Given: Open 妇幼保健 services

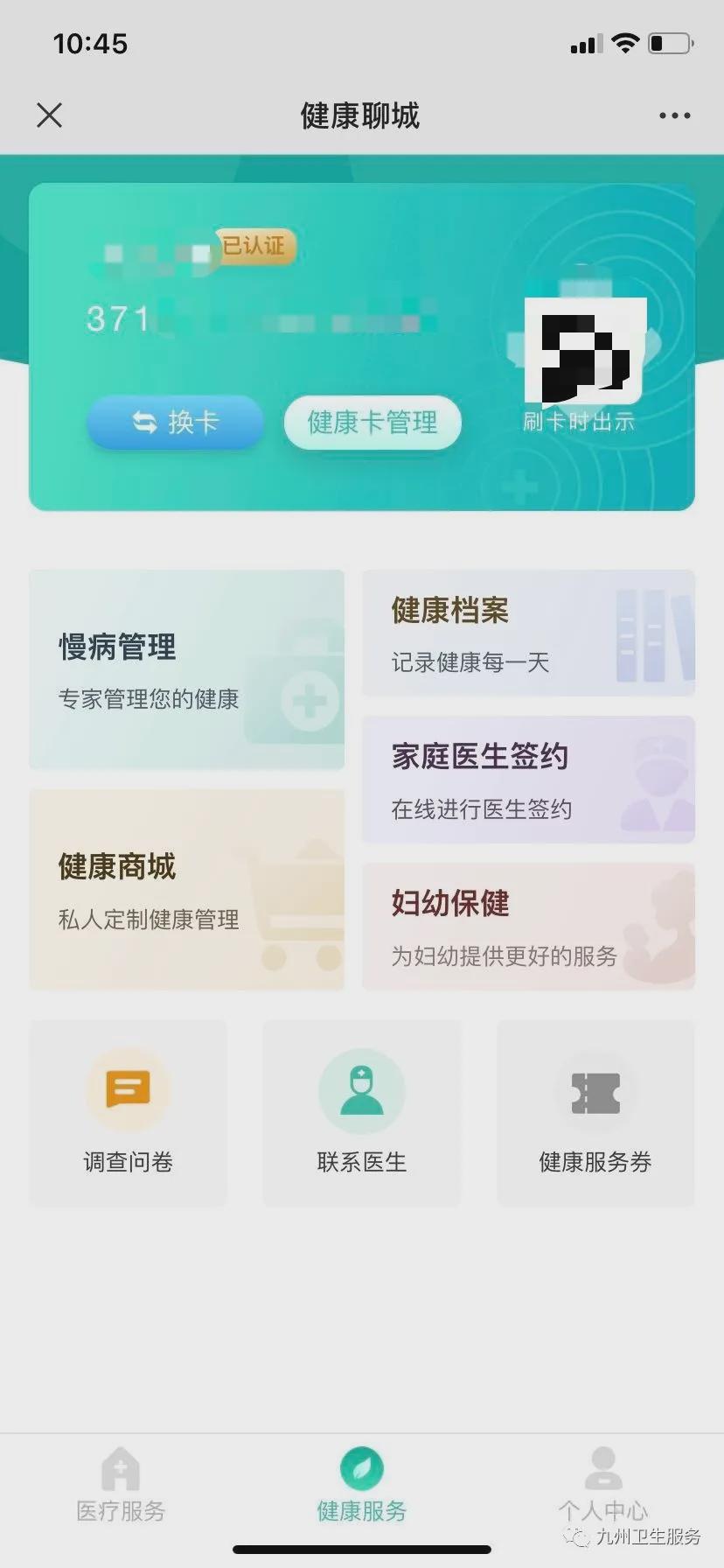Looking at the screenshot, I should coord(528,927).
